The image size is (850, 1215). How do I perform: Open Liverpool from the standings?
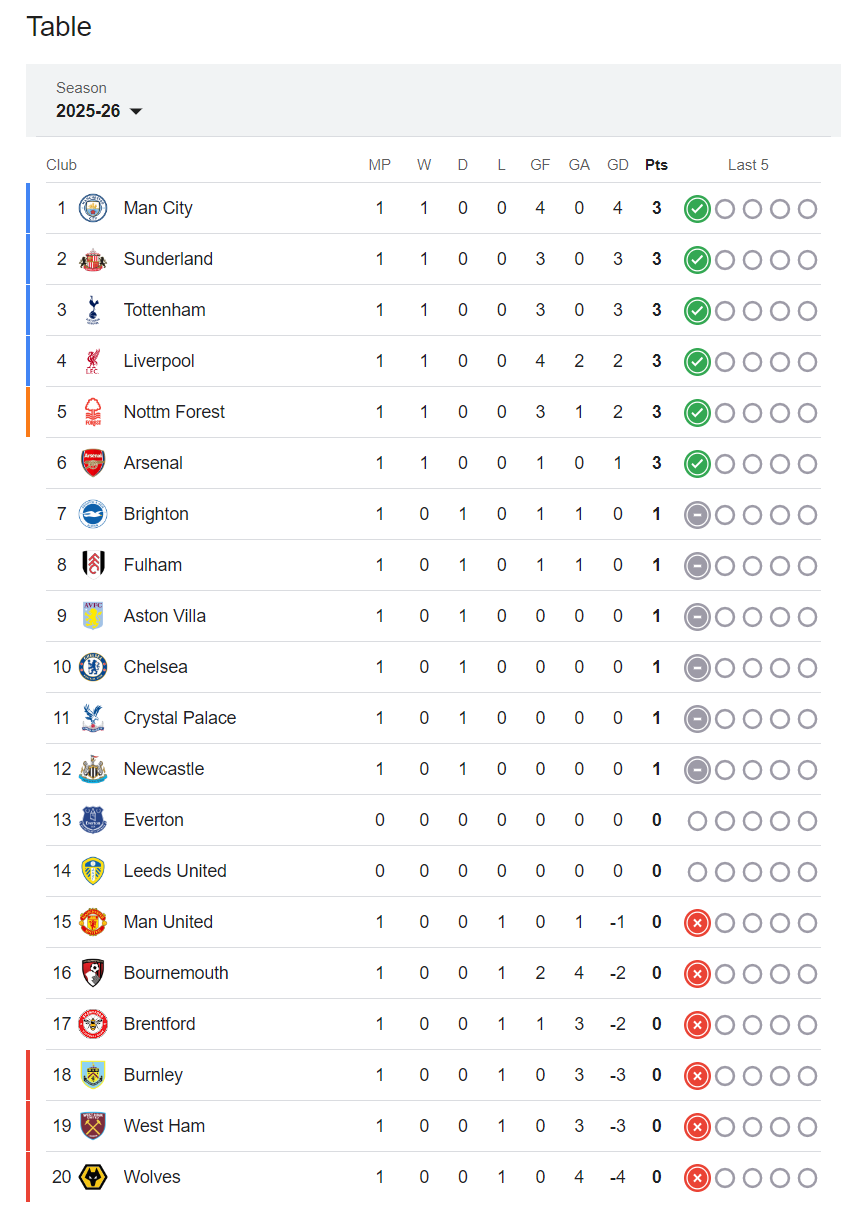click(x=159, y=361)
